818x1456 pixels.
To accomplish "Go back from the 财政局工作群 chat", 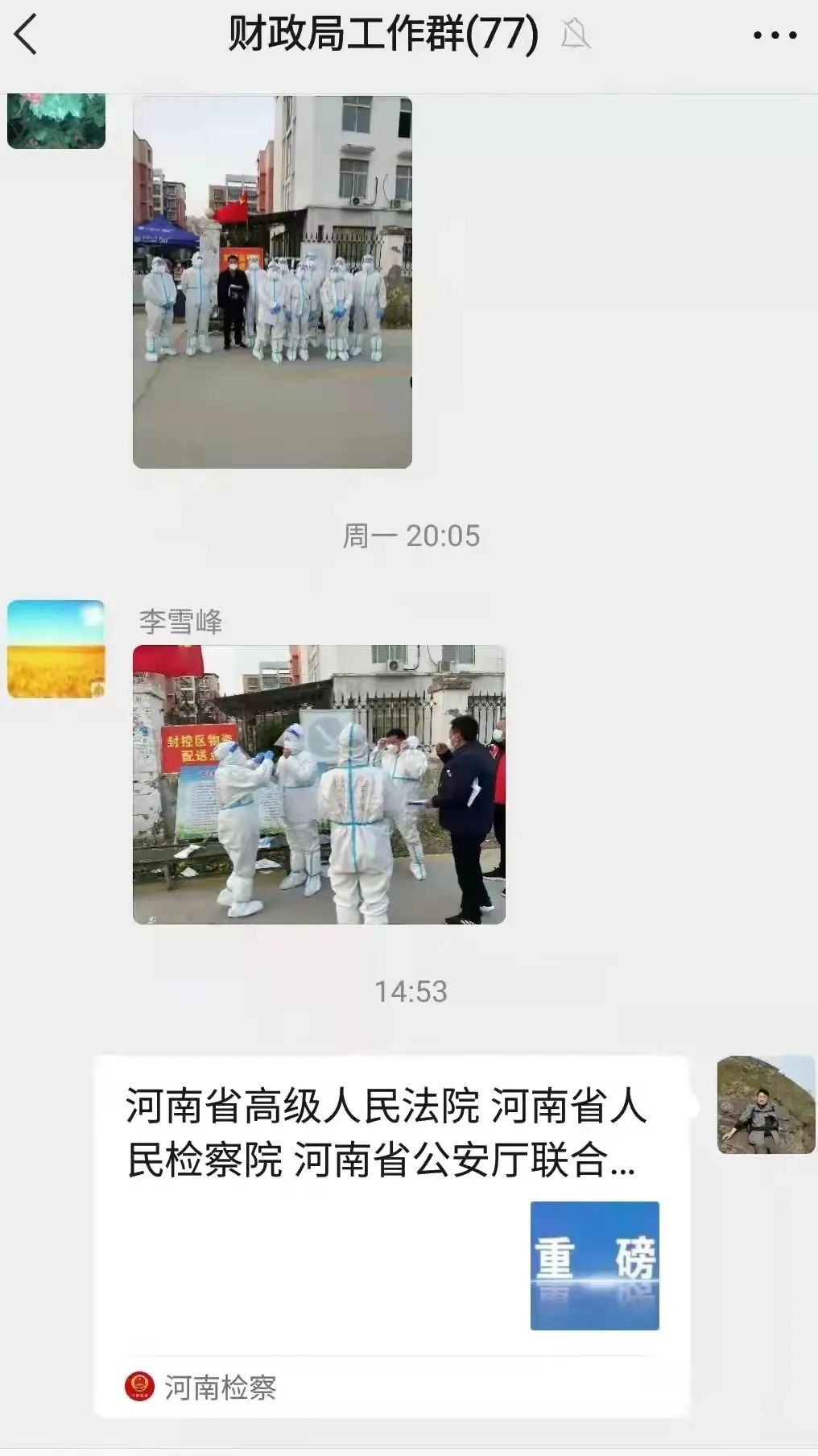I will pos(26,36).
